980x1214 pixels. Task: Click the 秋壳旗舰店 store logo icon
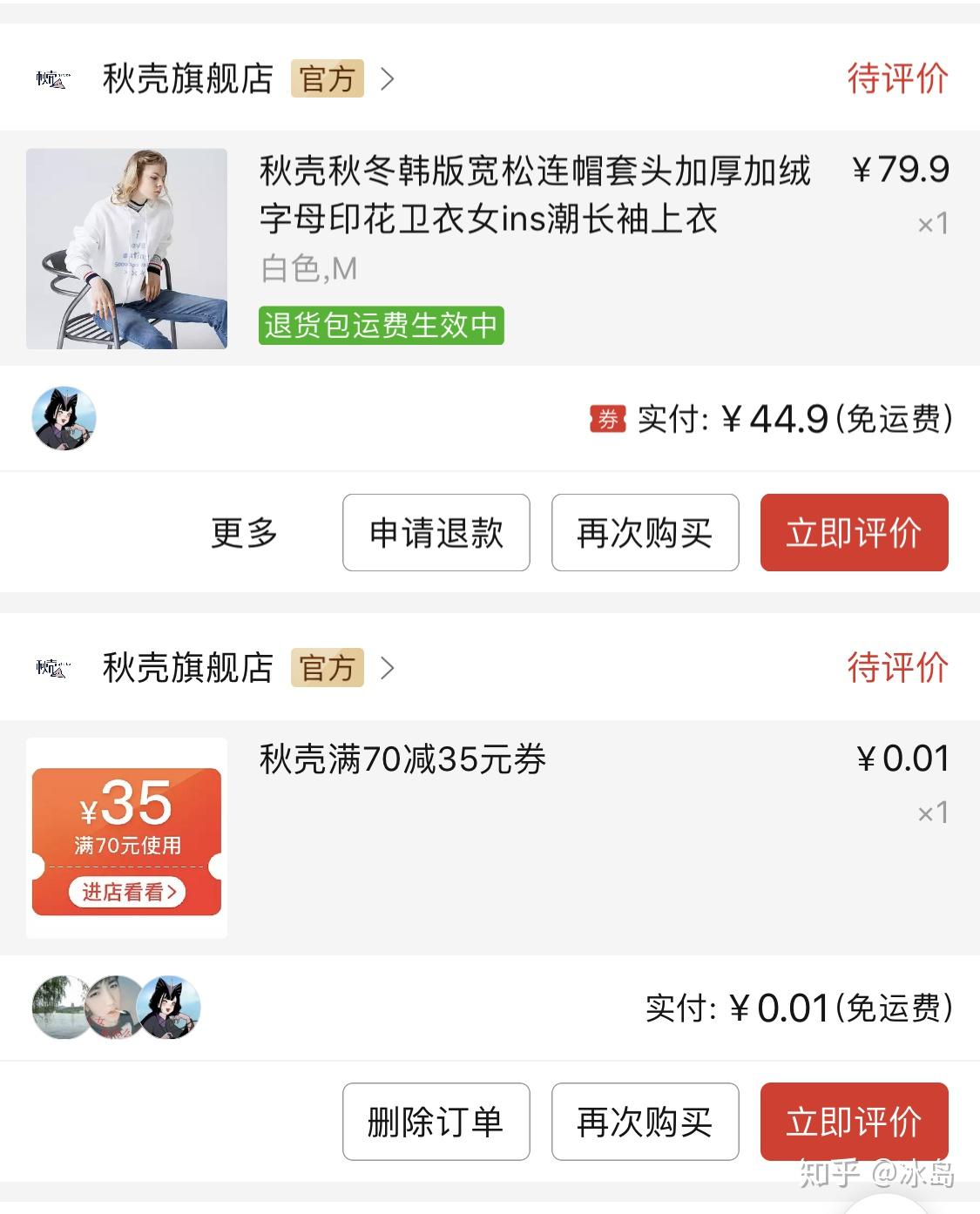pos(54,79)
